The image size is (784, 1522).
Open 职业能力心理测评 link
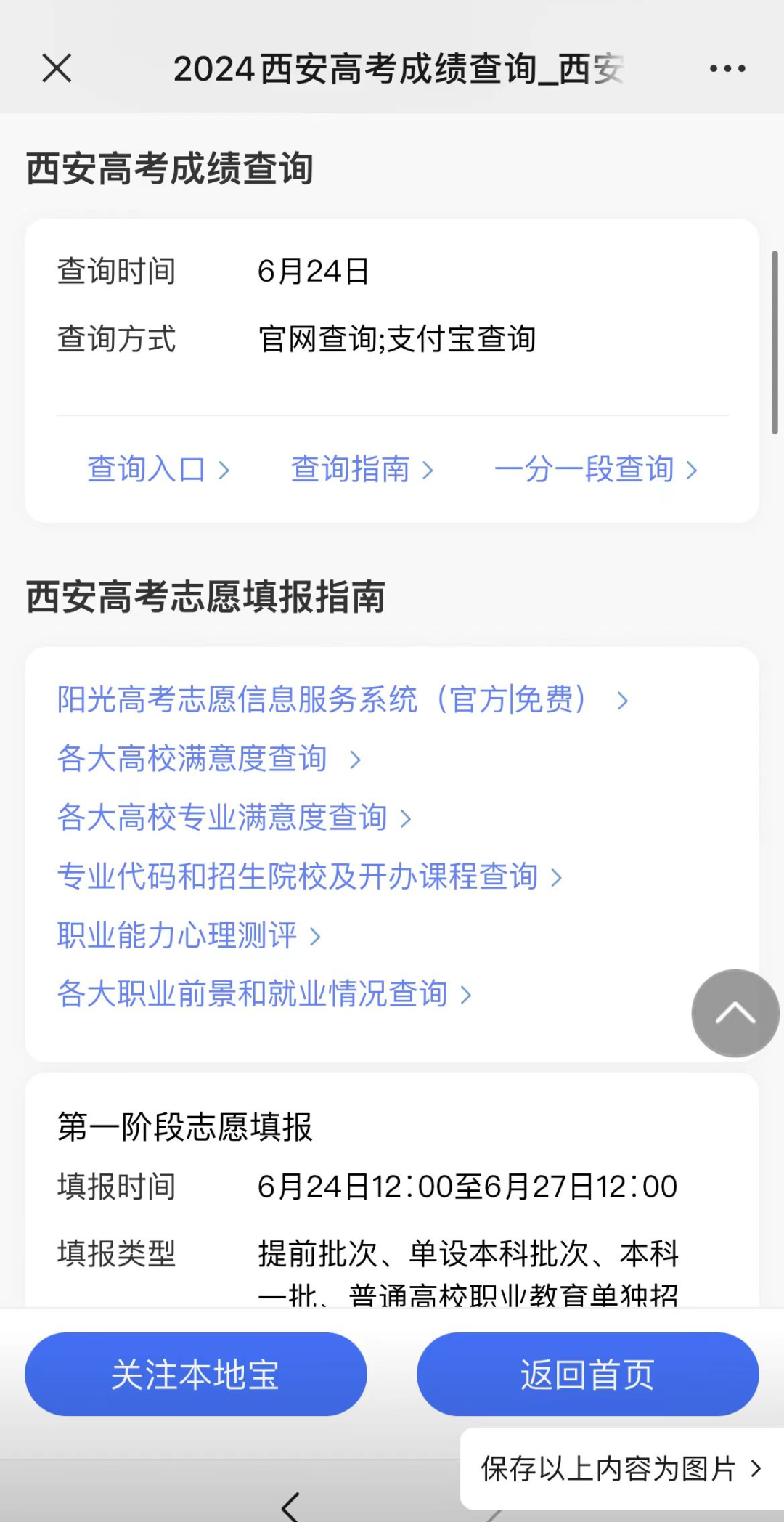[x=189, y=935]
